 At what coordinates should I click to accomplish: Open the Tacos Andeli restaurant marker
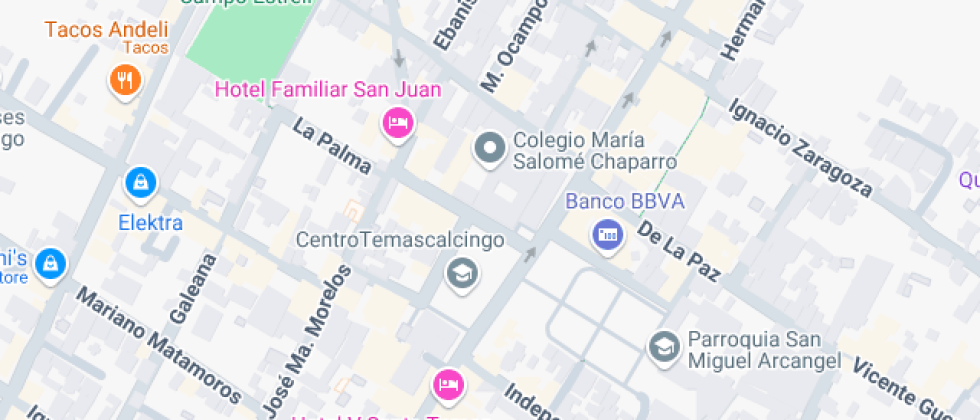(125, 80)
